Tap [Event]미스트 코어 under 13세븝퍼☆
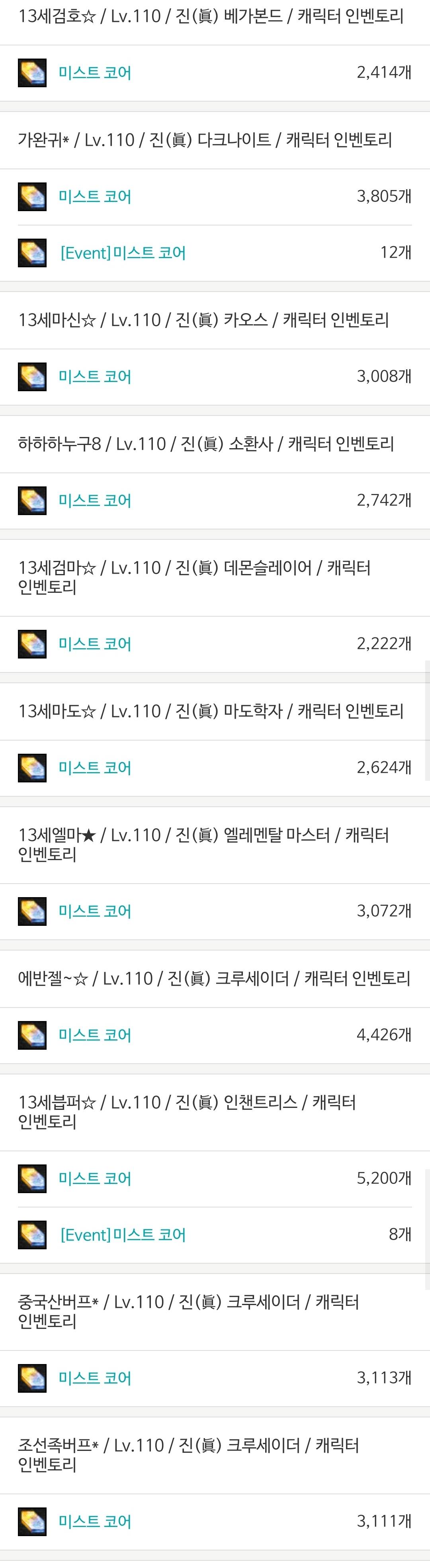The height and width of the screenshot is (1568, 430). (x=123, y=1235)
